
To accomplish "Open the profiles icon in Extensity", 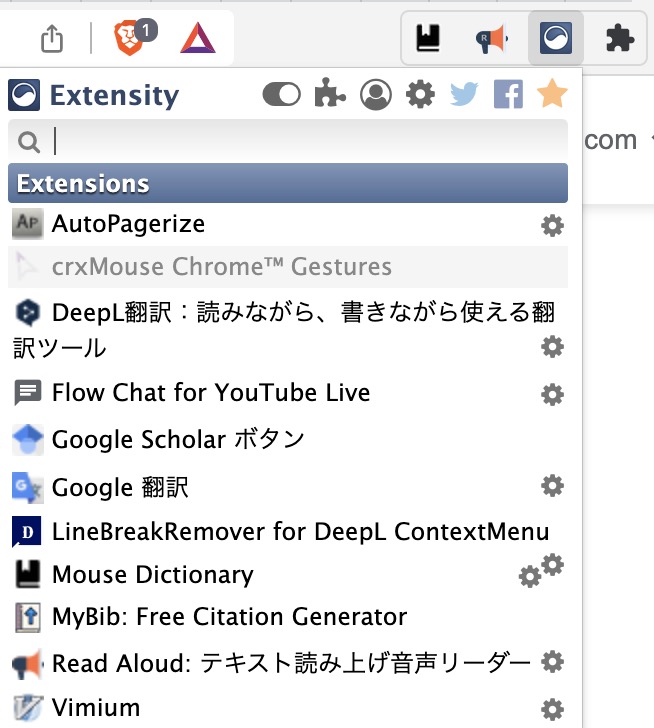I will (375, 95).
